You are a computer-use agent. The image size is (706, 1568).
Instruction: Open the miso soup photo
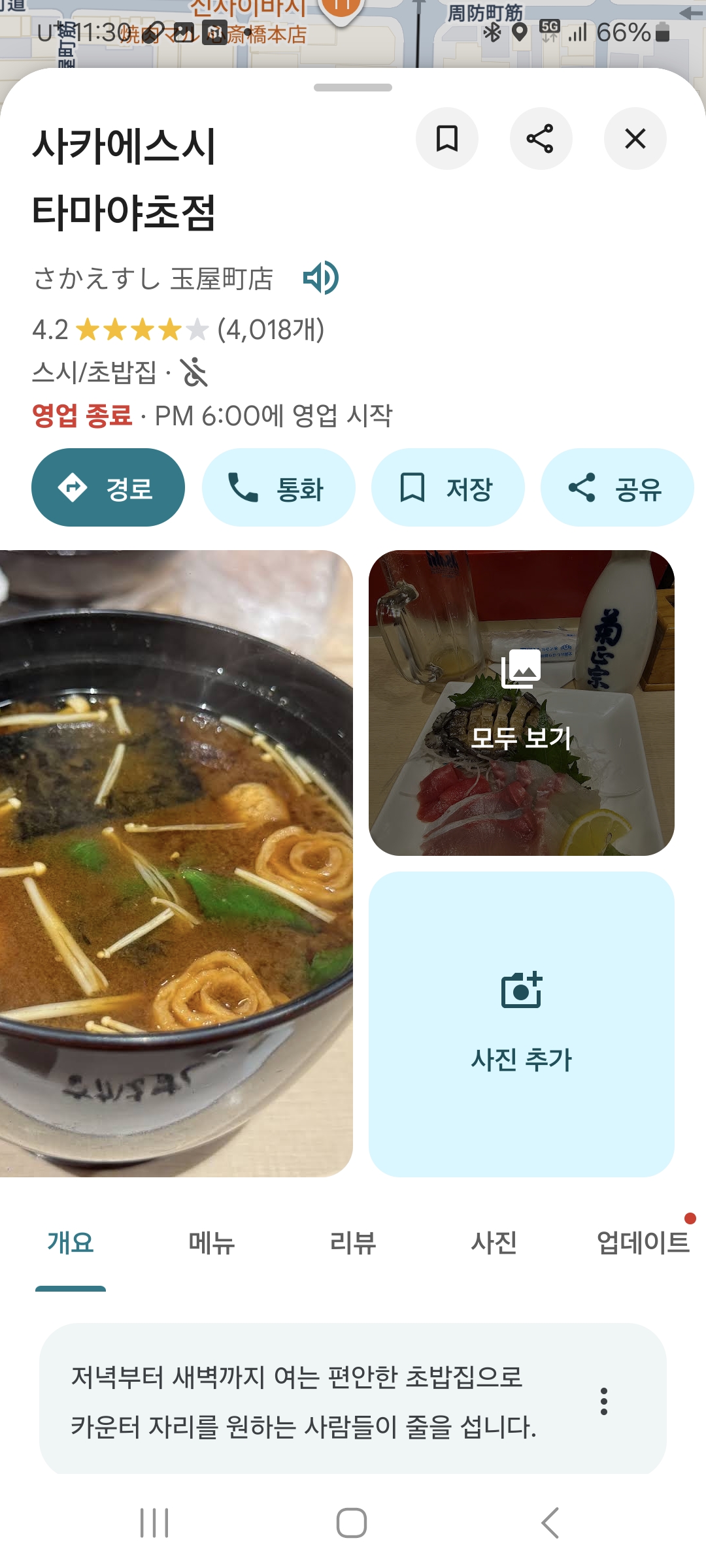point(175,862)
